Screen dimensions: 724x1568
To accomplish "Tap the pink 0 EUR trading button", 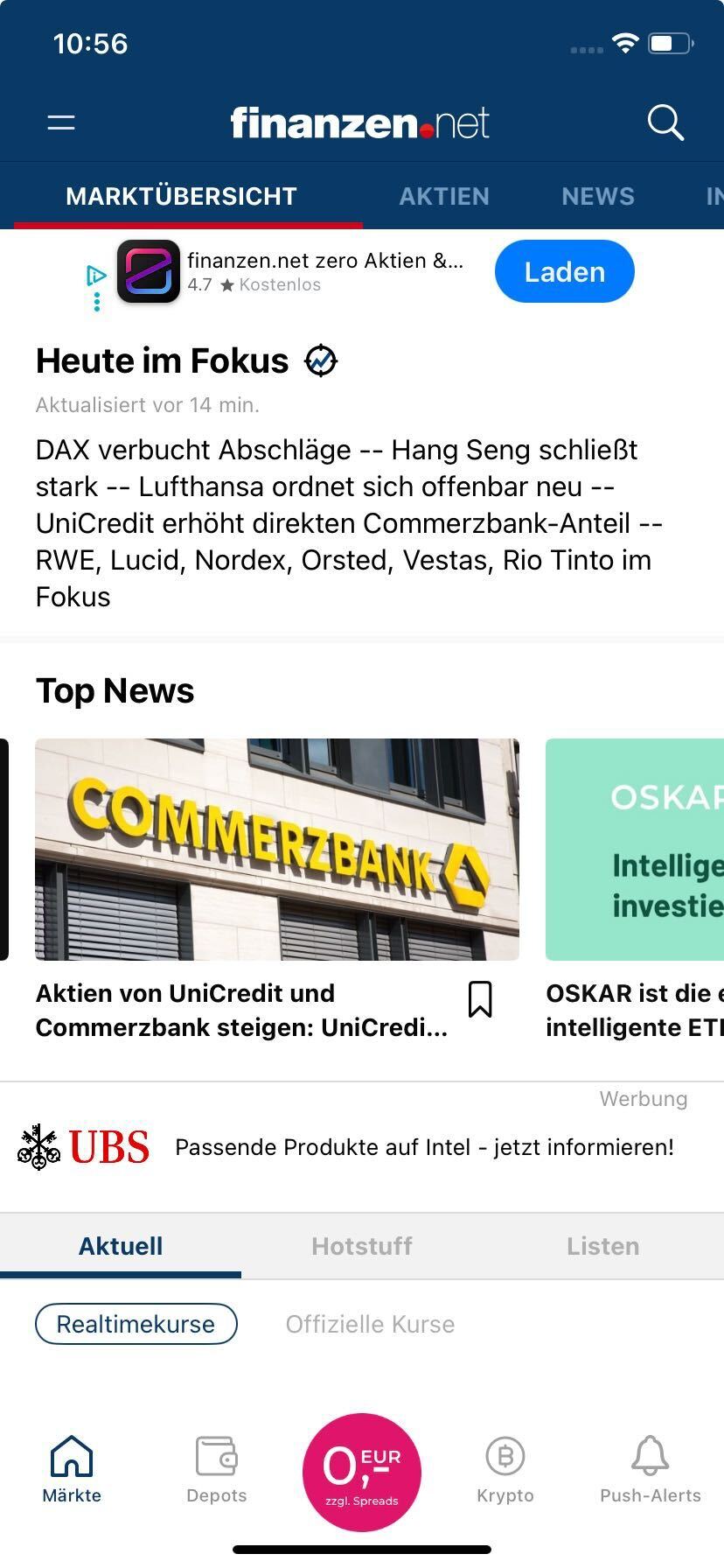I will click(362, 1472).
